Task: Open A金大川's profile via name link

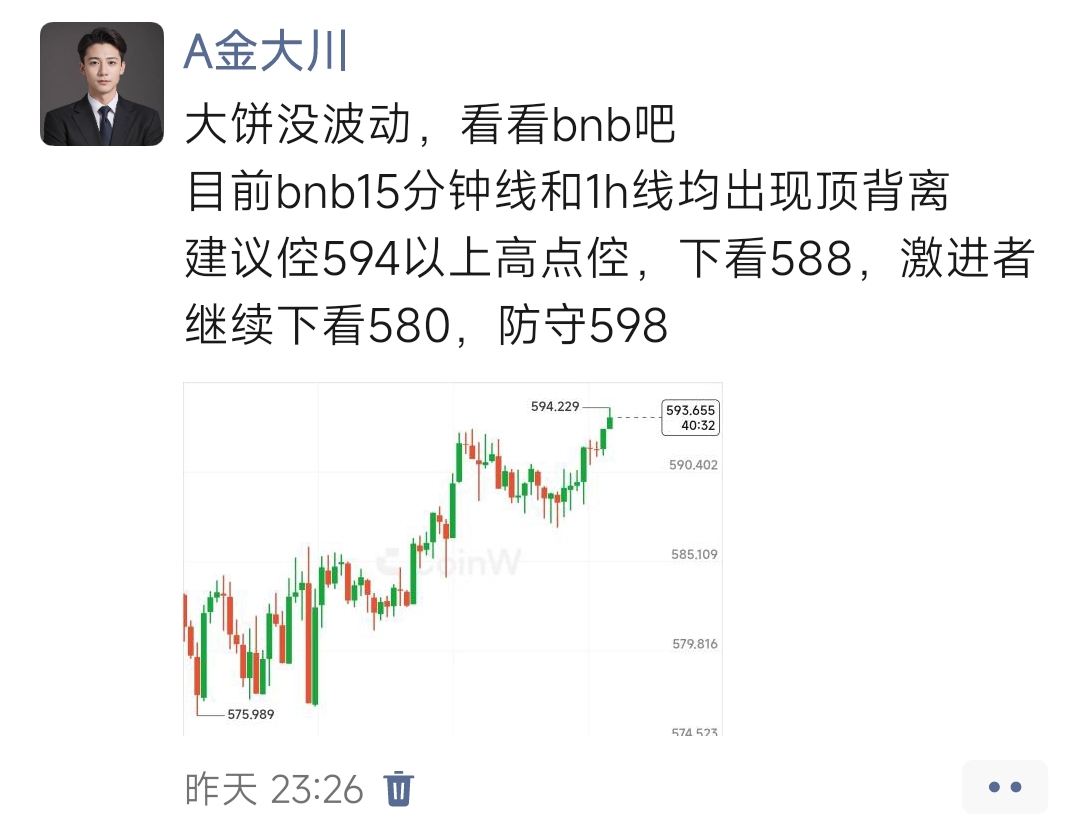Action: (265, 50)
